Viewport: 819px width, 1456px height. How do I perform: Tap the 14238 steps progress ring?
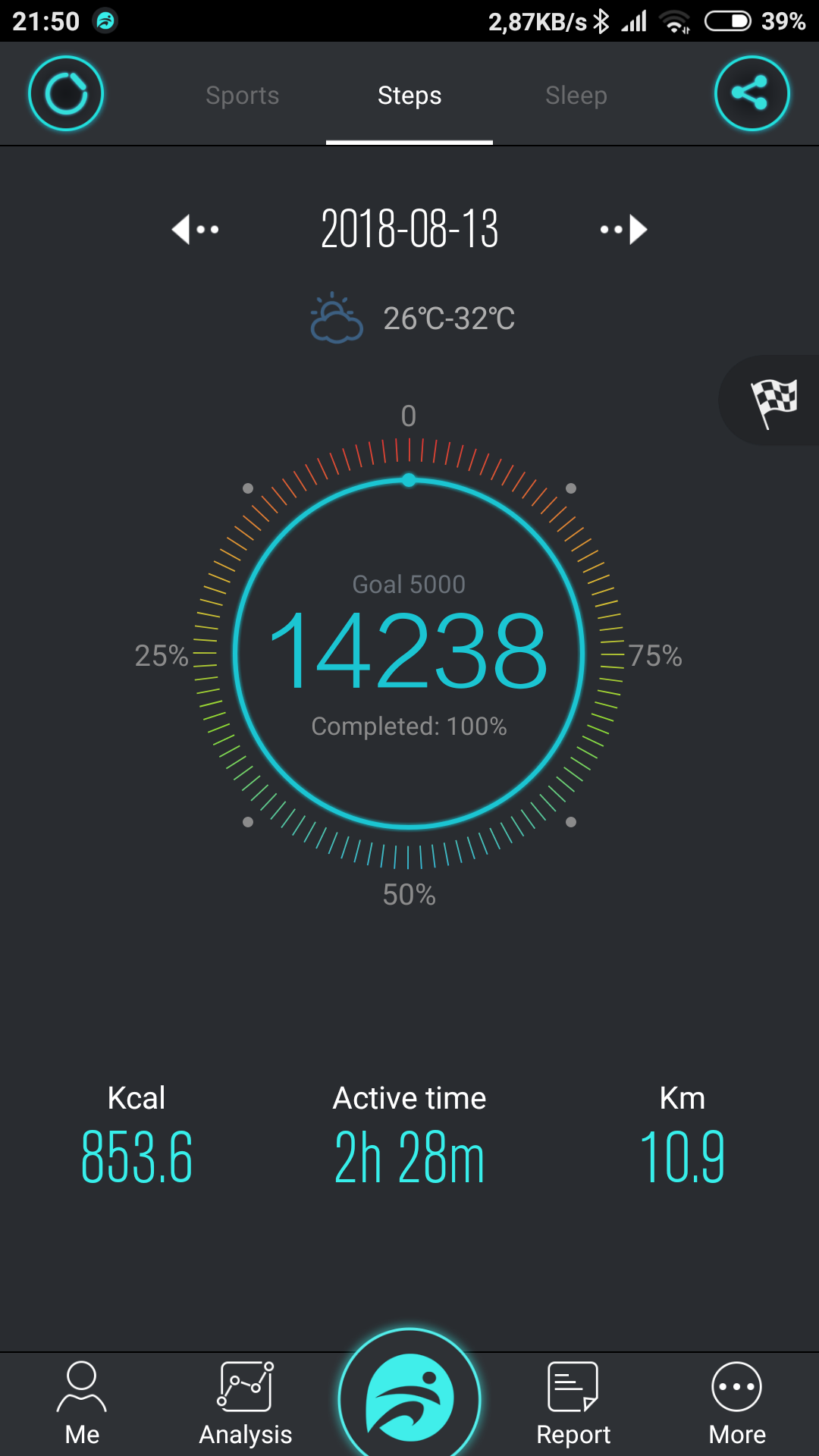tap(409, 652)
